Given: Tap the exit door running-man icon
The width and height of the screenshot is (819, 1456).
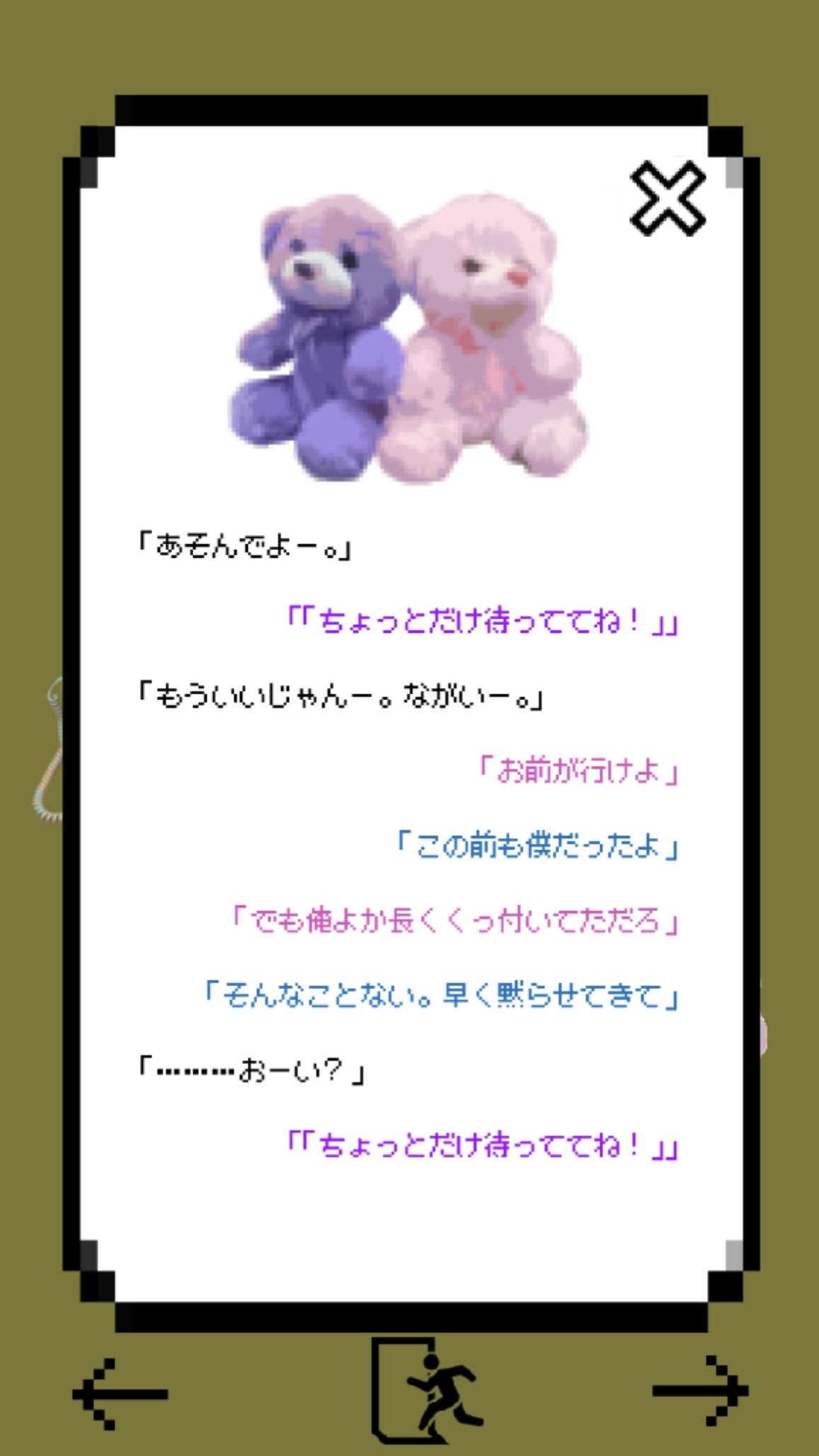Looking at the screenshot, I should (x=425, y=1389).
